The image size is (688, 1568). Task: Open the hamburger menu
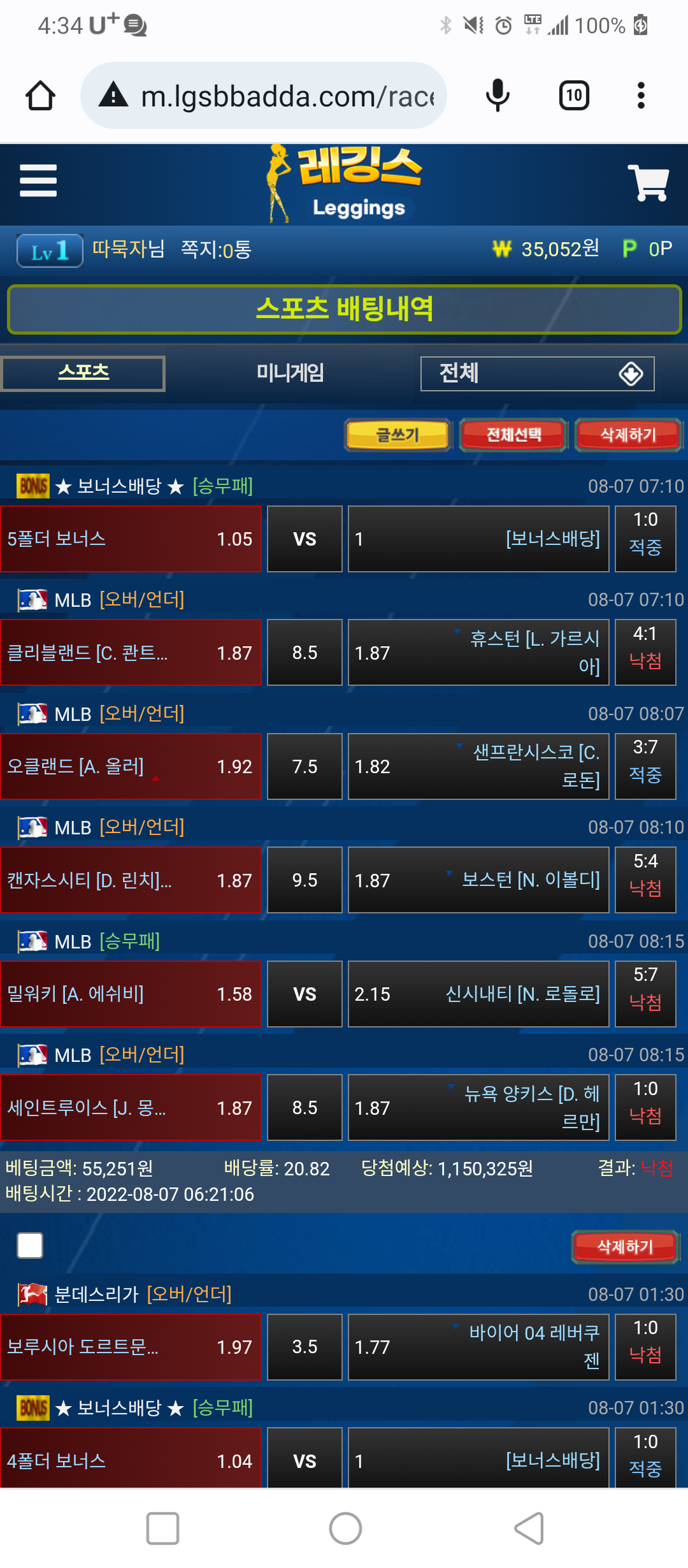pos(38,180)
